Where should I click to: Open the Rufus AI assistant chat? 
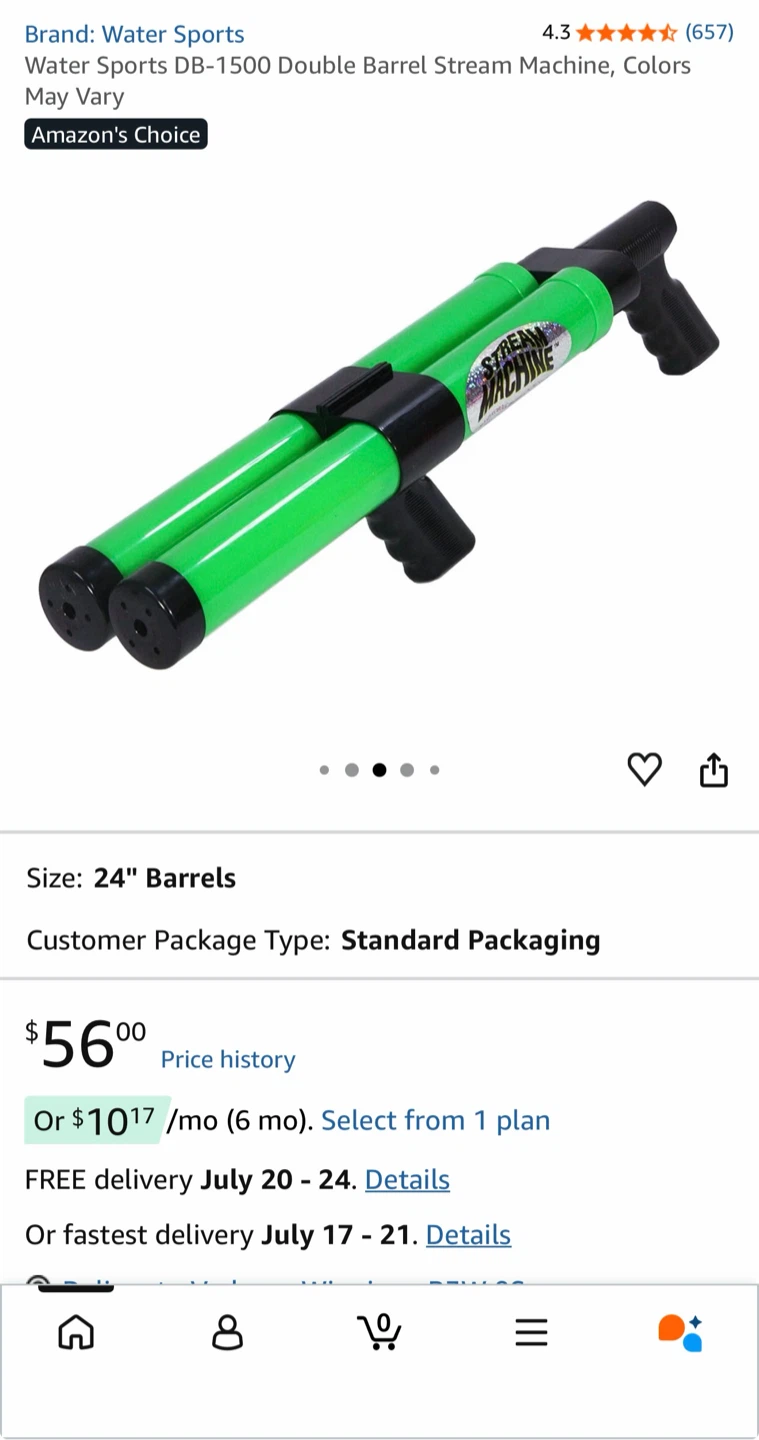pyautogui.click(x=681, y=1332)
